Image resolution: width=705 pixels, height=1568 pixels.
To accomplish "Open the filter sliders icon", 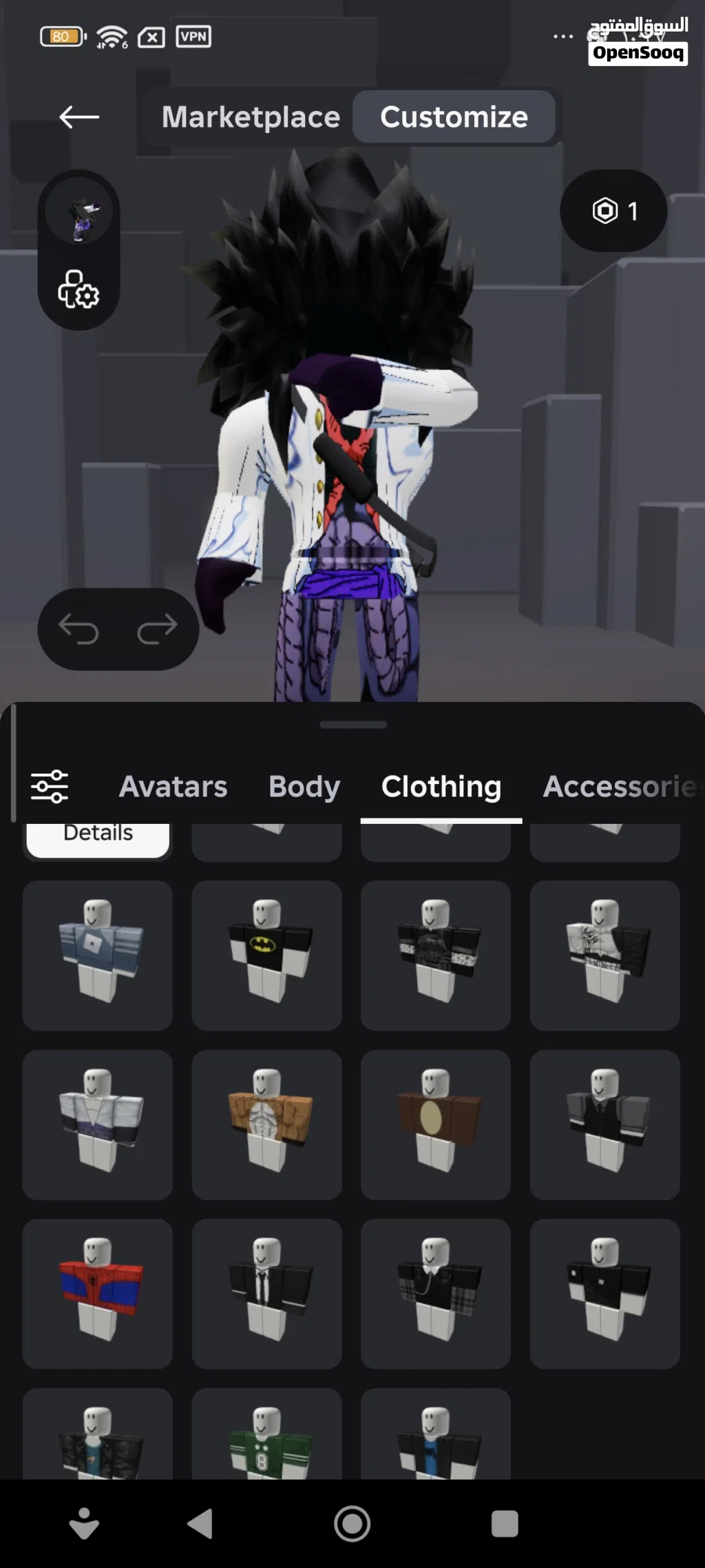I will (x=50, y=786).
